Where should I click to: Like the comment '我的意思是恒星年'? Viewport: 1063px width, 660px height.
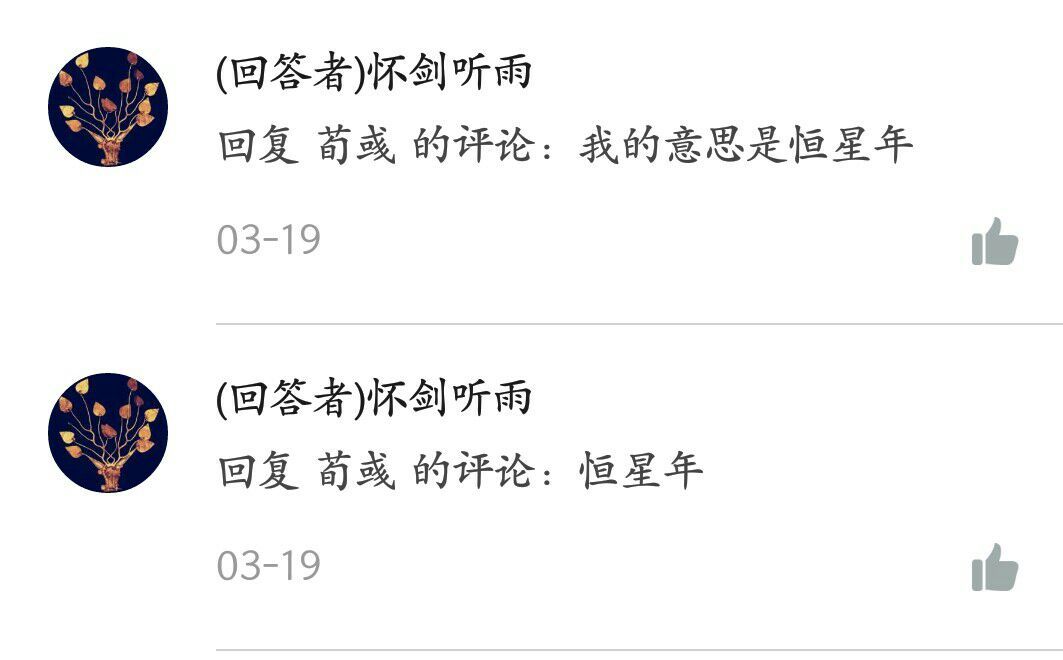click(994, 242)
